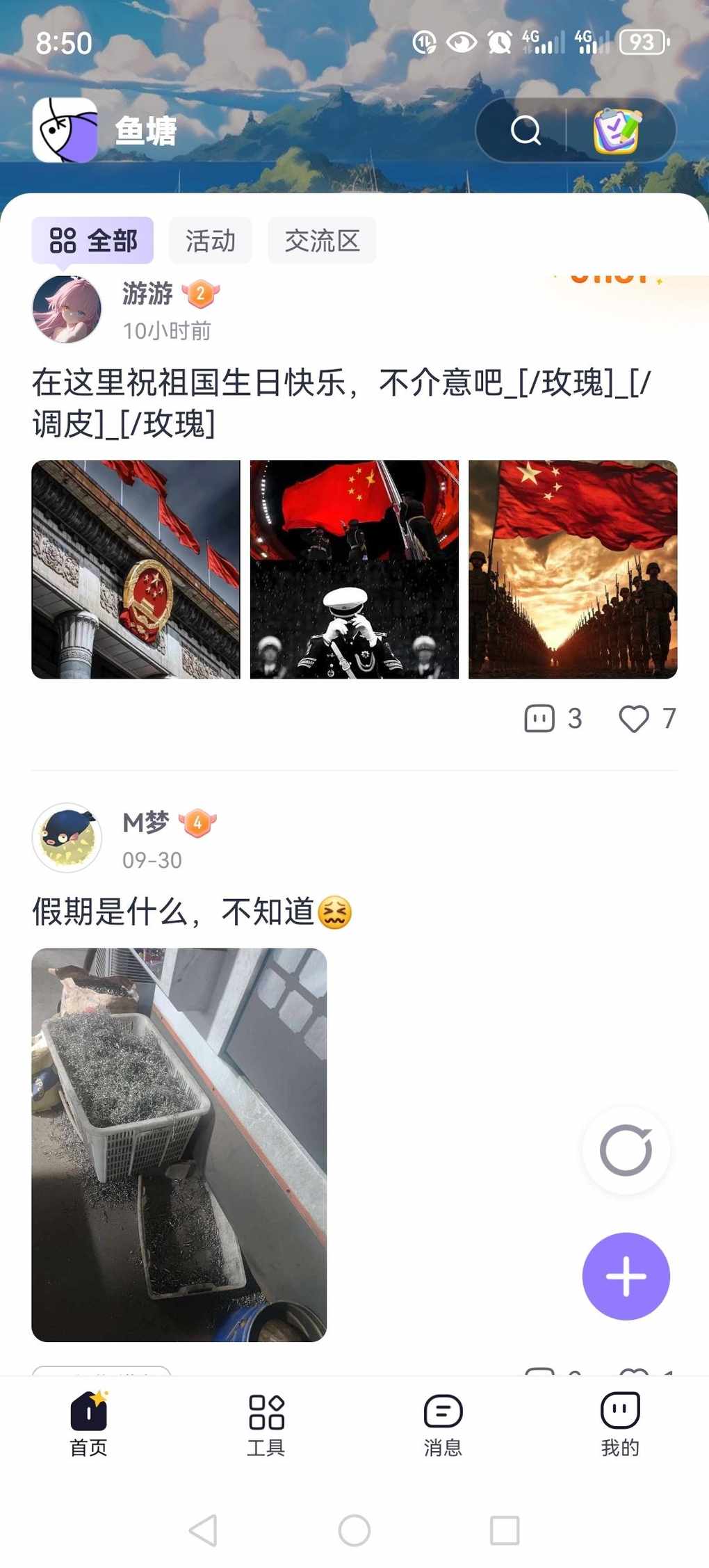Screen dimensions: 709x1568
Task: Select the 全部 filter chip
Action: tap(92, 241)
